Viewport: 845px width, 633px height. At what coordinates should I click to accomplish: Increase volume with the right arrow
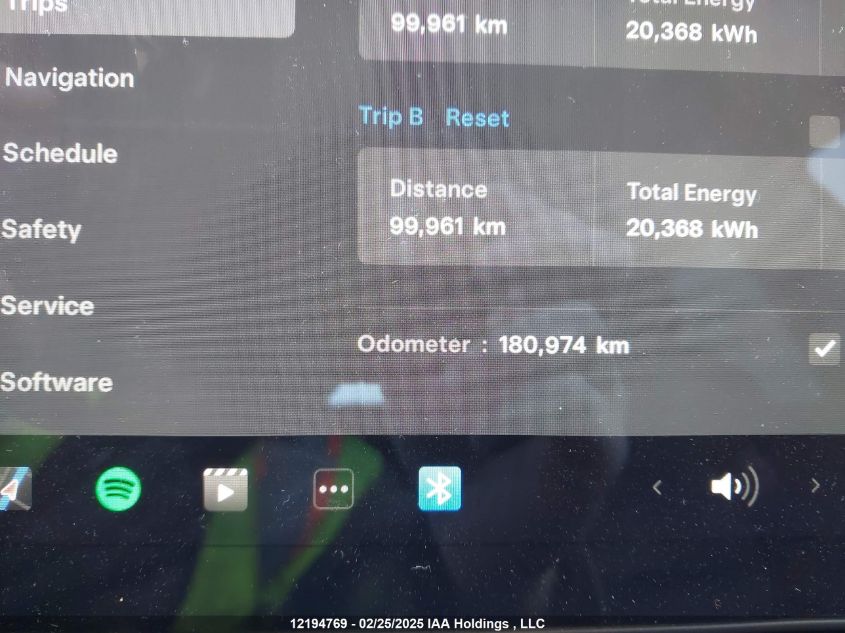coord(815,486)
